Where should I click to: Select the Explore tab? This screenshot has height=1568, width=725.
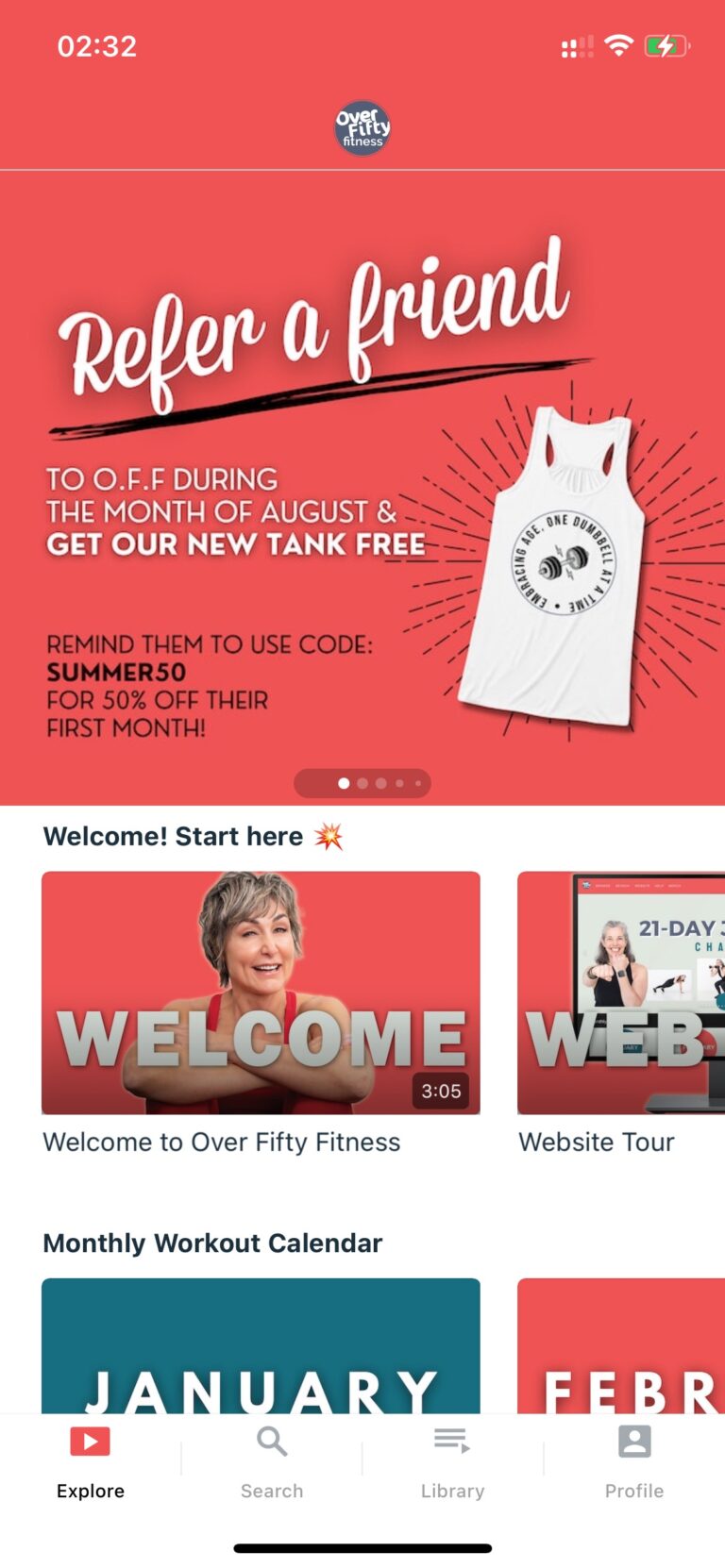(x=91, y=1462)
